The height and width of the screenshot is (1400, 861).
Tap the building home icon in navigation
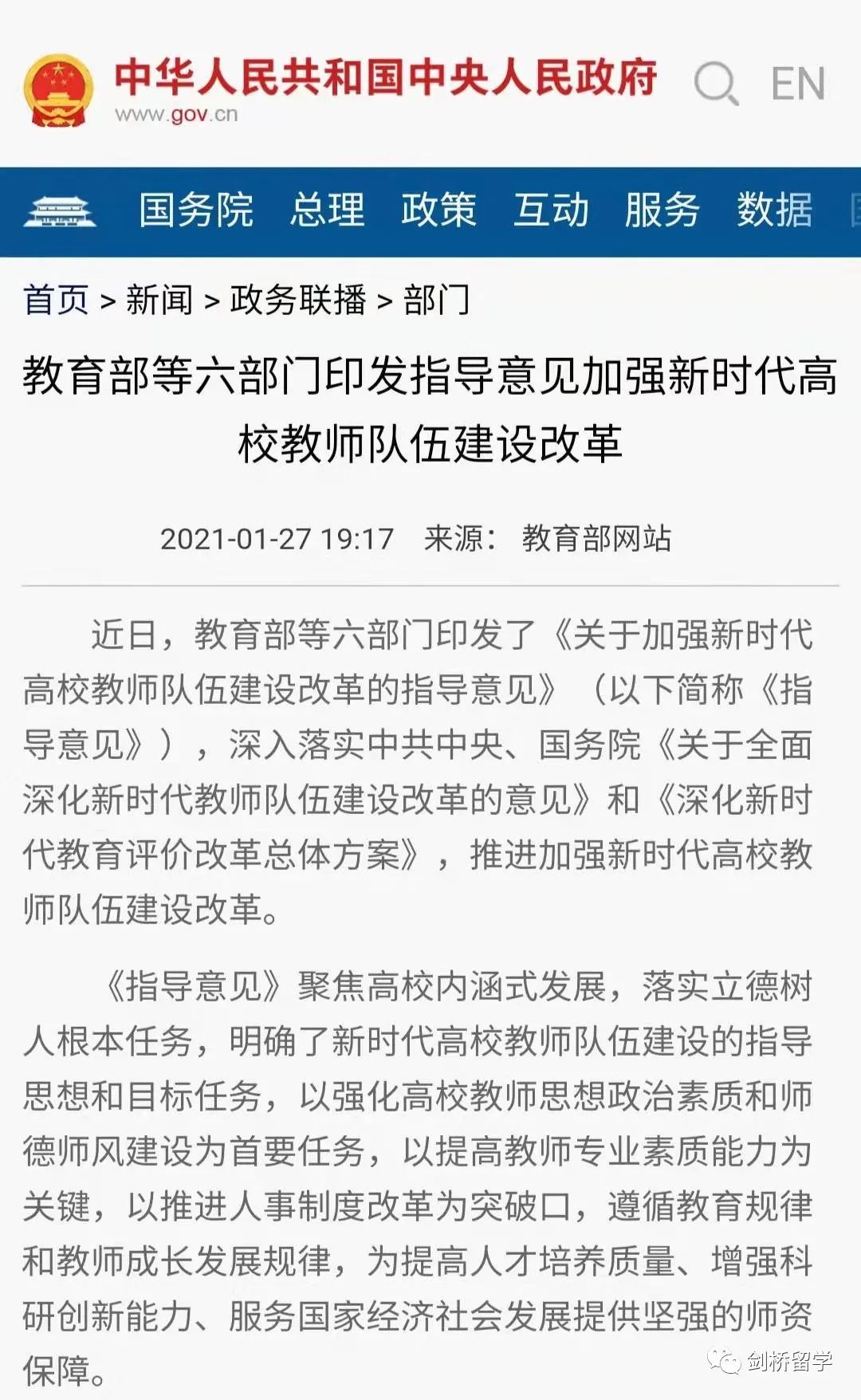click(59, 212)
